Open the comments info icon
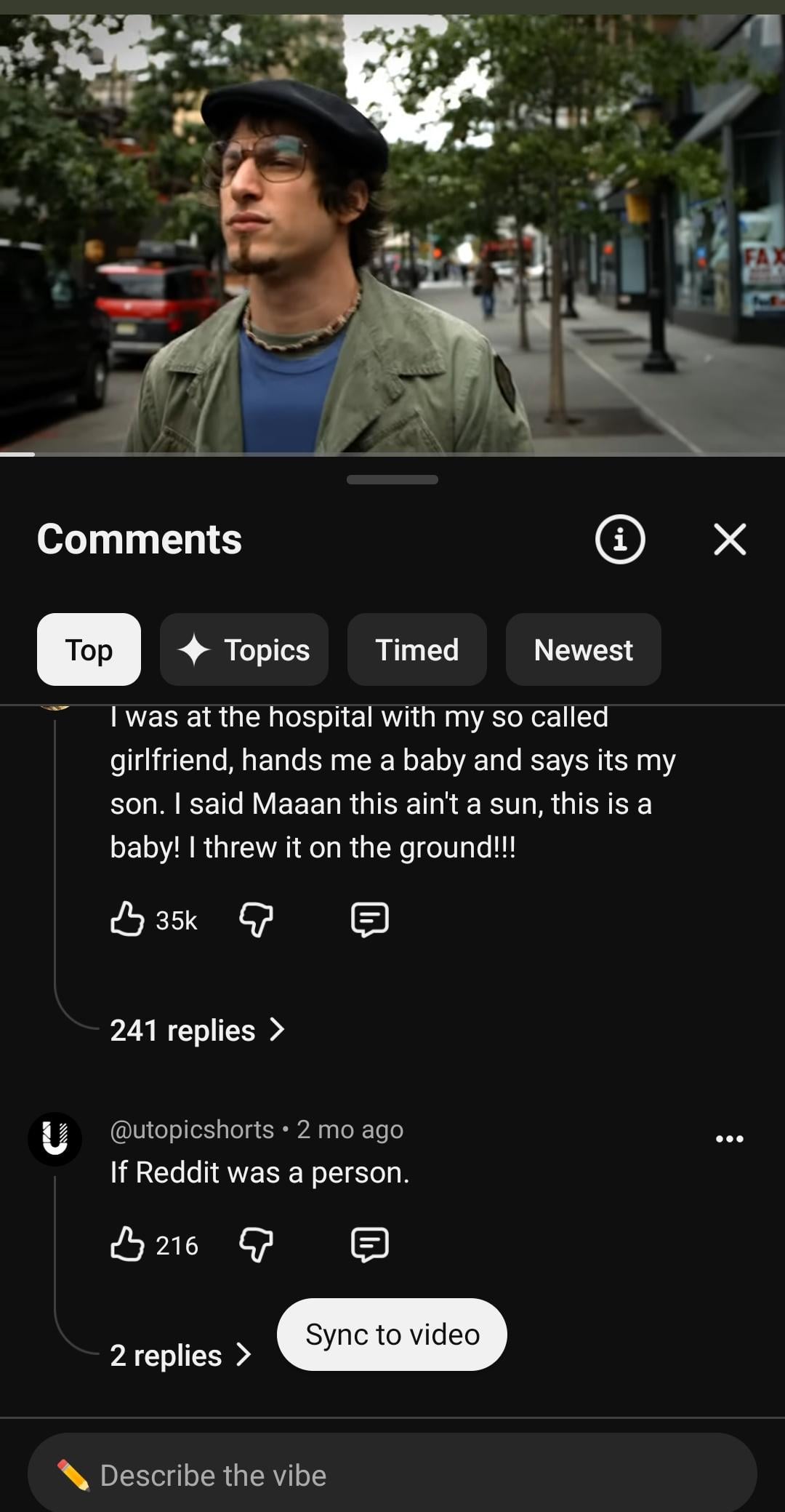Image resolution: width=785 pixels, height=1512 pixels. 620,540
